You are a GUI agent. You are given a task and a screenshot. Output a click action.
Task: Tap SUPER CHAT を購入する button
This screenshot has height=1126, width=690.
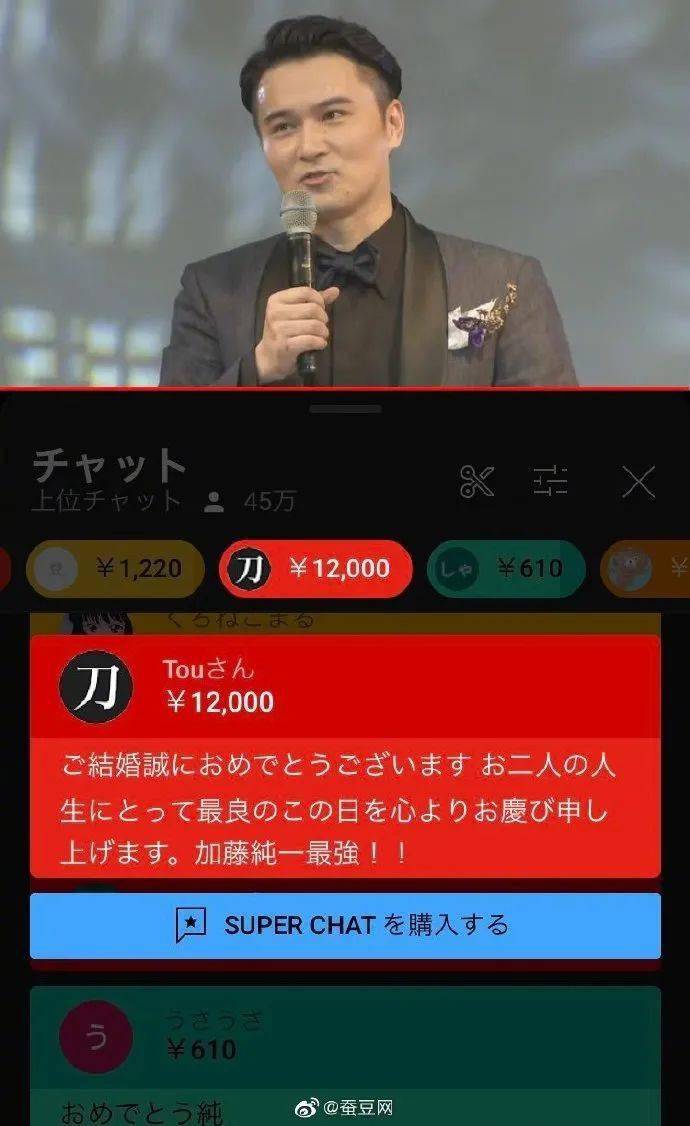click(x=345, y=925)
